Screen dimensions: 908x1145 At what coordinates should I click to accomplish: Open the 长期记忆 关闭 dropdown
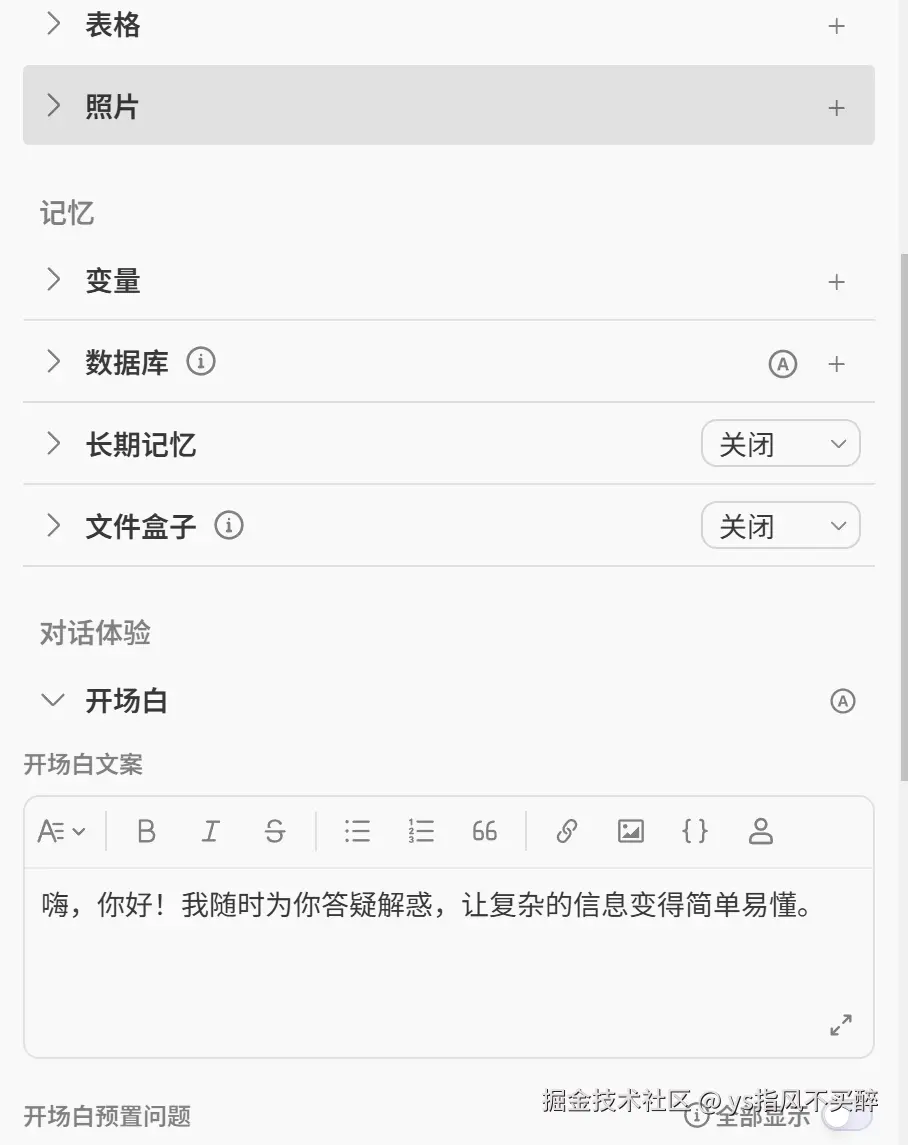tap(780, 444)
